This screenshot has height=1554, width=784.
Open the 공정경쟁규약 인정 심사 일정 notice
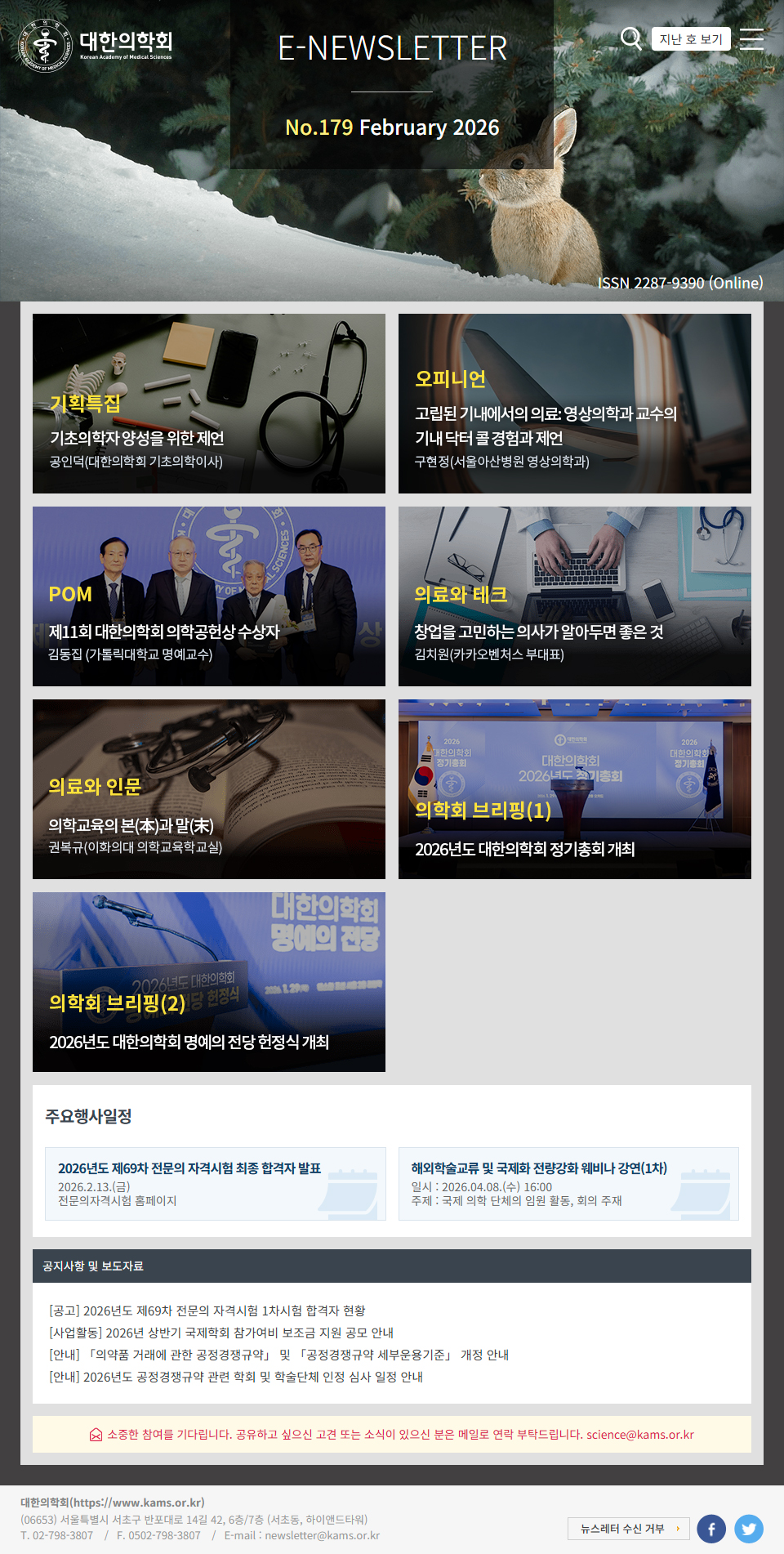tap(236, 1377)
